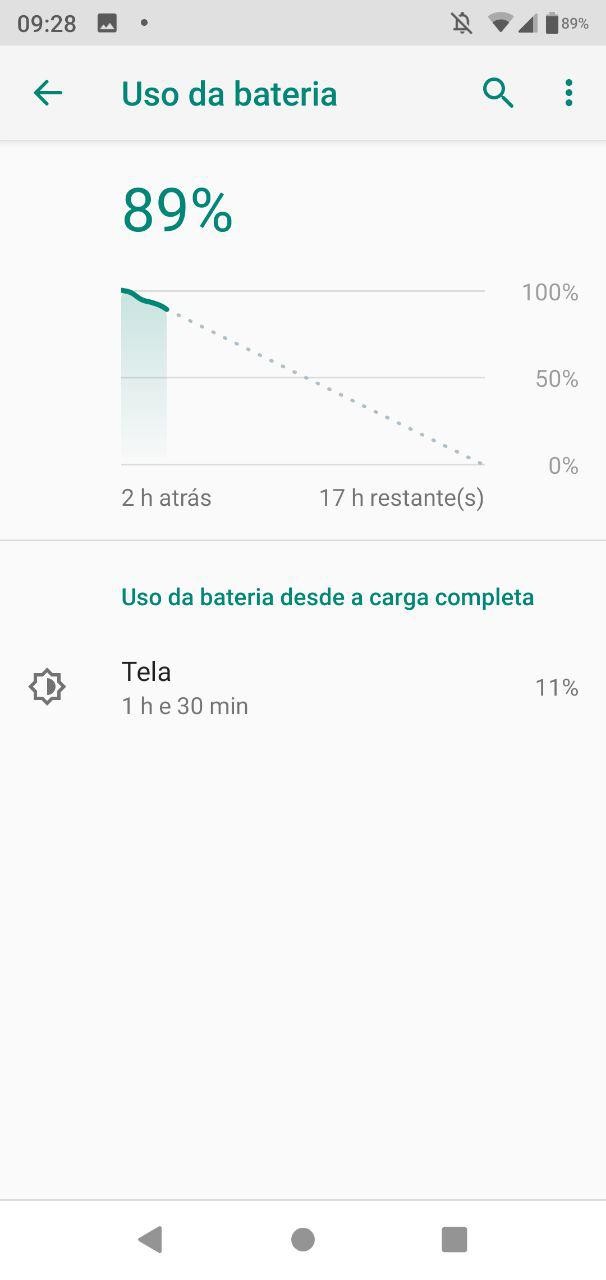Open the overflow menu
The width and height of the screenshot is (606, 1280).
click(568, 94)
